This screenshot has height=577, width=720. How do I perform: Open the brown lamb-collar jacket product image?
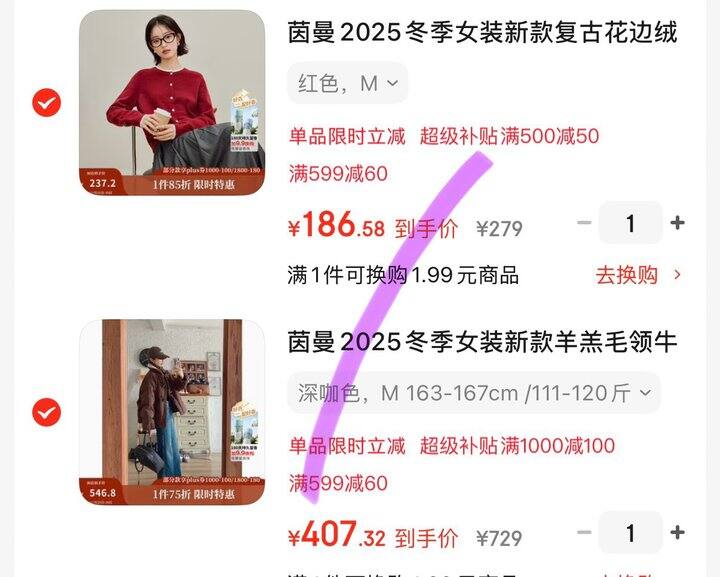172,412
